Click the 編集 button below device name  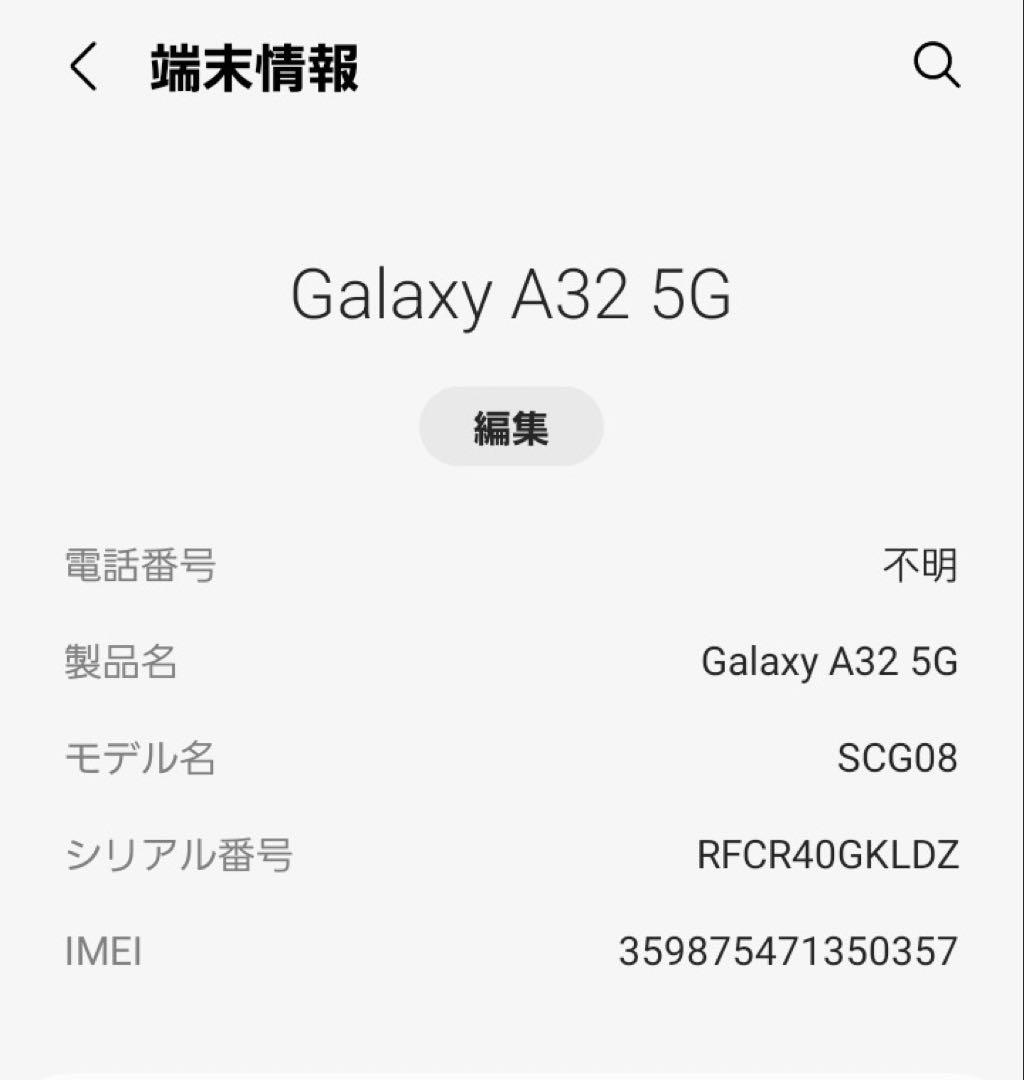click(511, 424)
